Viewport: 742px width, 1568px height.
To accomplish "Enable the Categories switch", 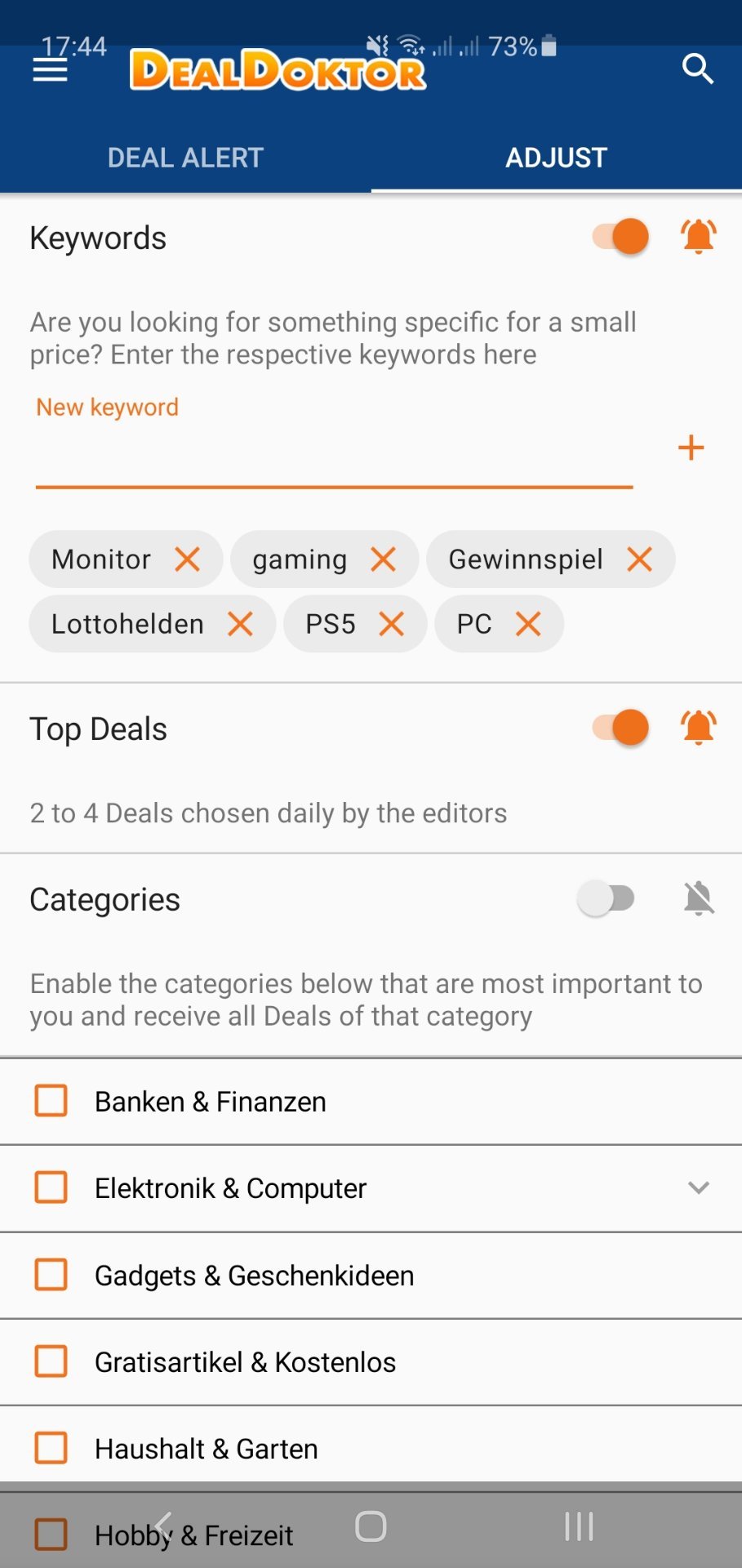I will tap(606, 898).
